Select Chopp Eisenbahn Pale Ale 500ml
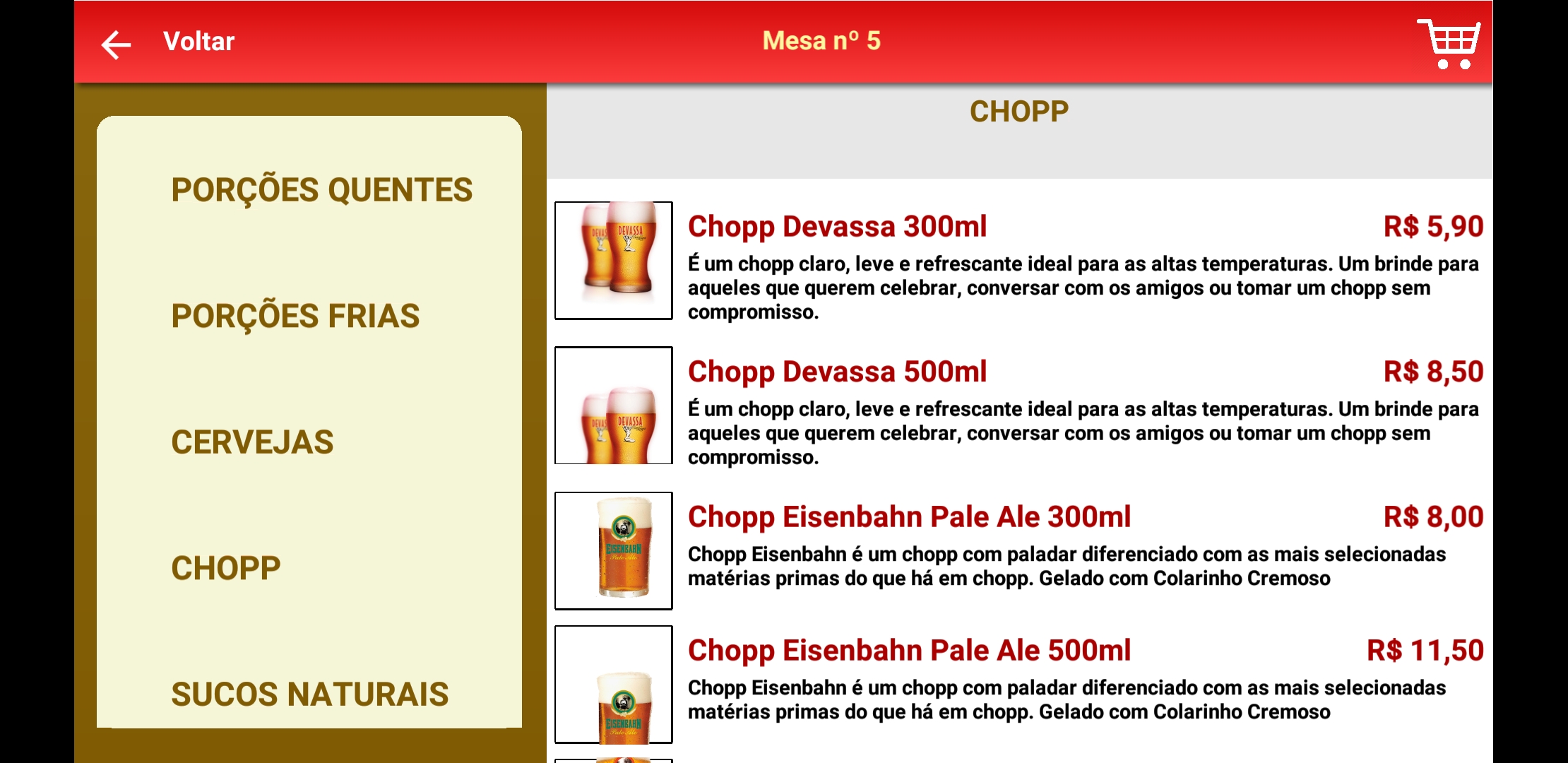The height and width of the screenshot is (763, 1568). tap(909, 651)
